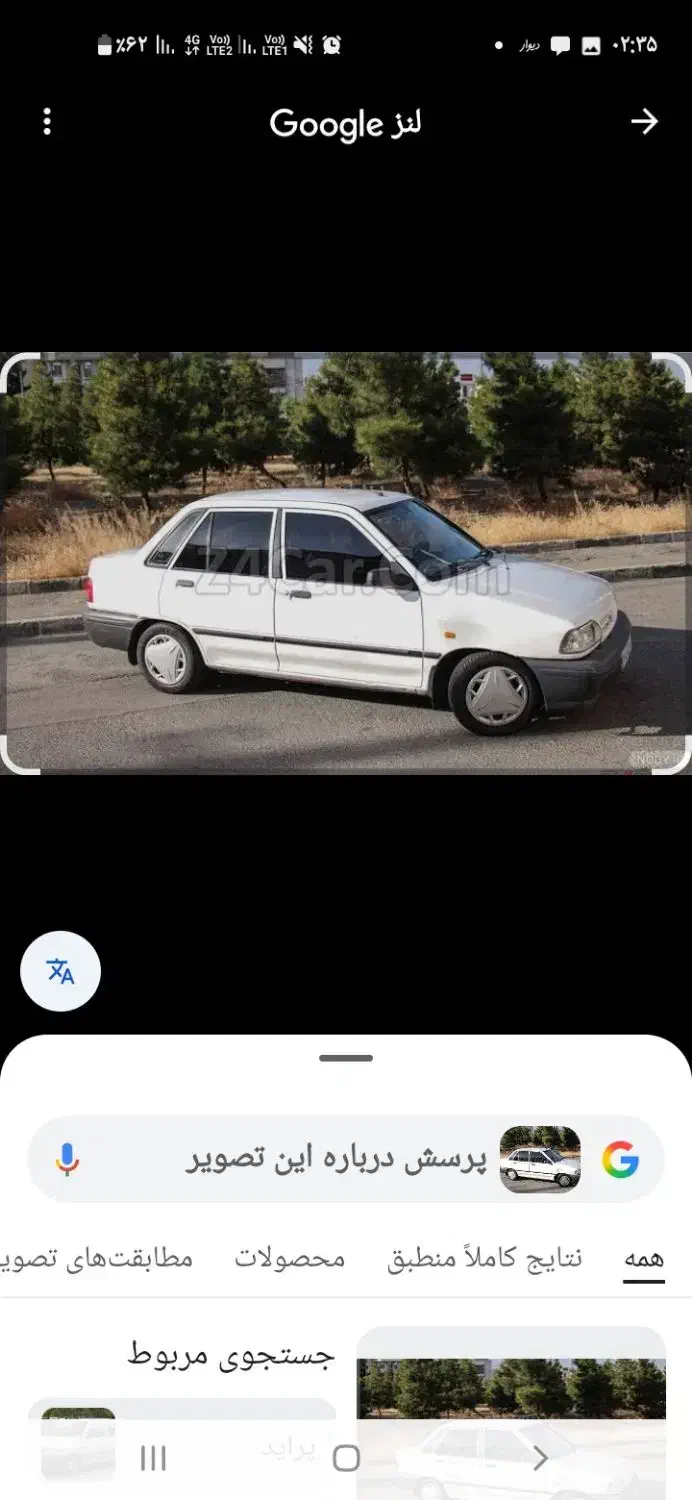Start voice search with the microphone
The width and height of the screenshot is (692, 1500).
(67, 1159)
